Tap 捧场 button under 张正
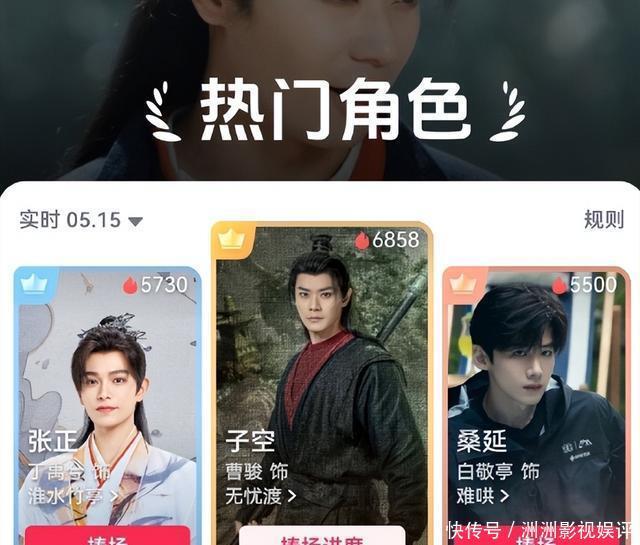 click(107, 536)
